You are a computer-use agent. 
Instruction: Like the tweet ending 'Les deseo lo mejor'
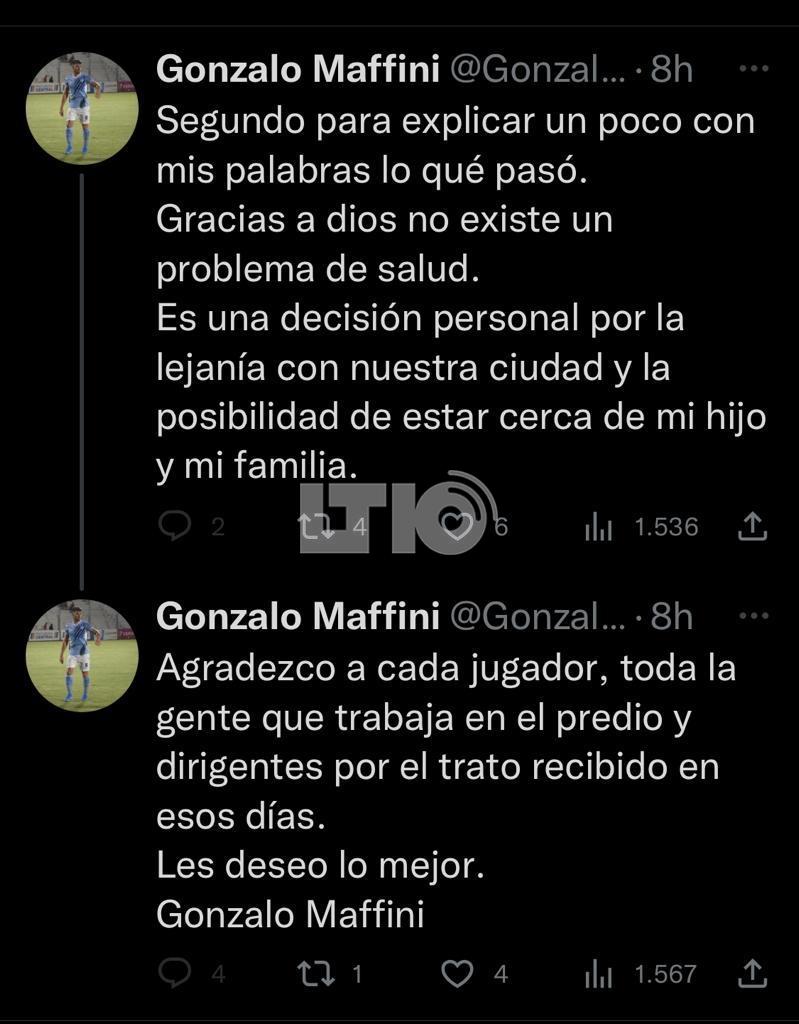(457, 972)
